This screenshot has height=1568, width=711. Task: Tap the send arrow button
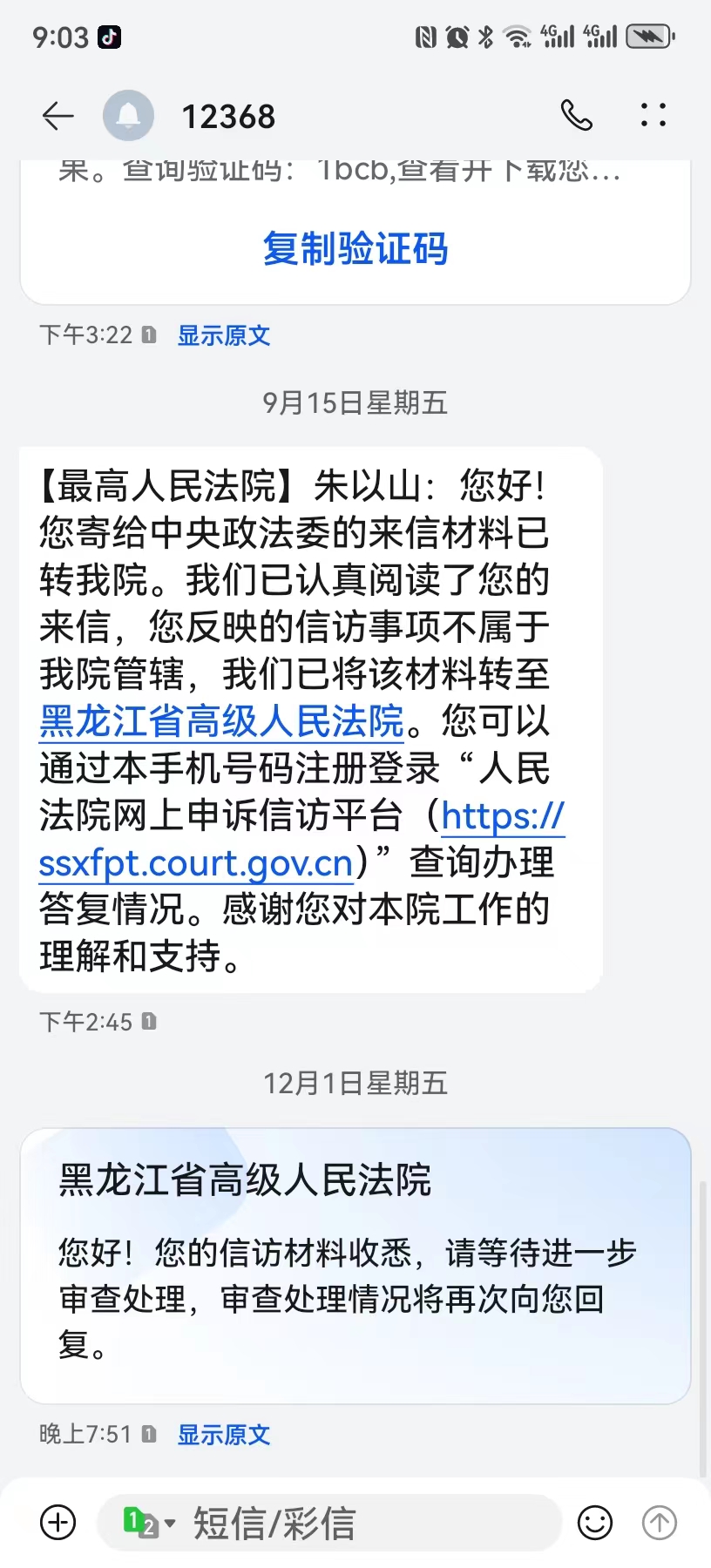coord(660,1523)
